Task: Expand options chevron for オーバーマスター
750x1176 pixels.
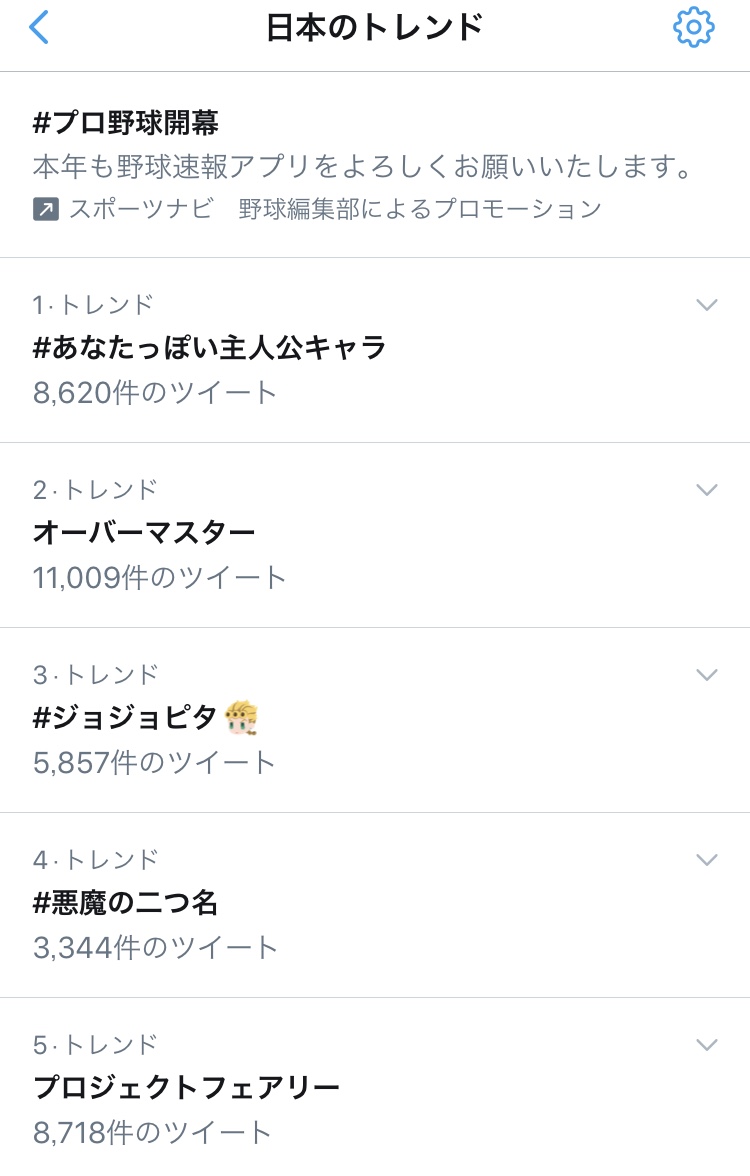Action: click(x=706, y=490)
